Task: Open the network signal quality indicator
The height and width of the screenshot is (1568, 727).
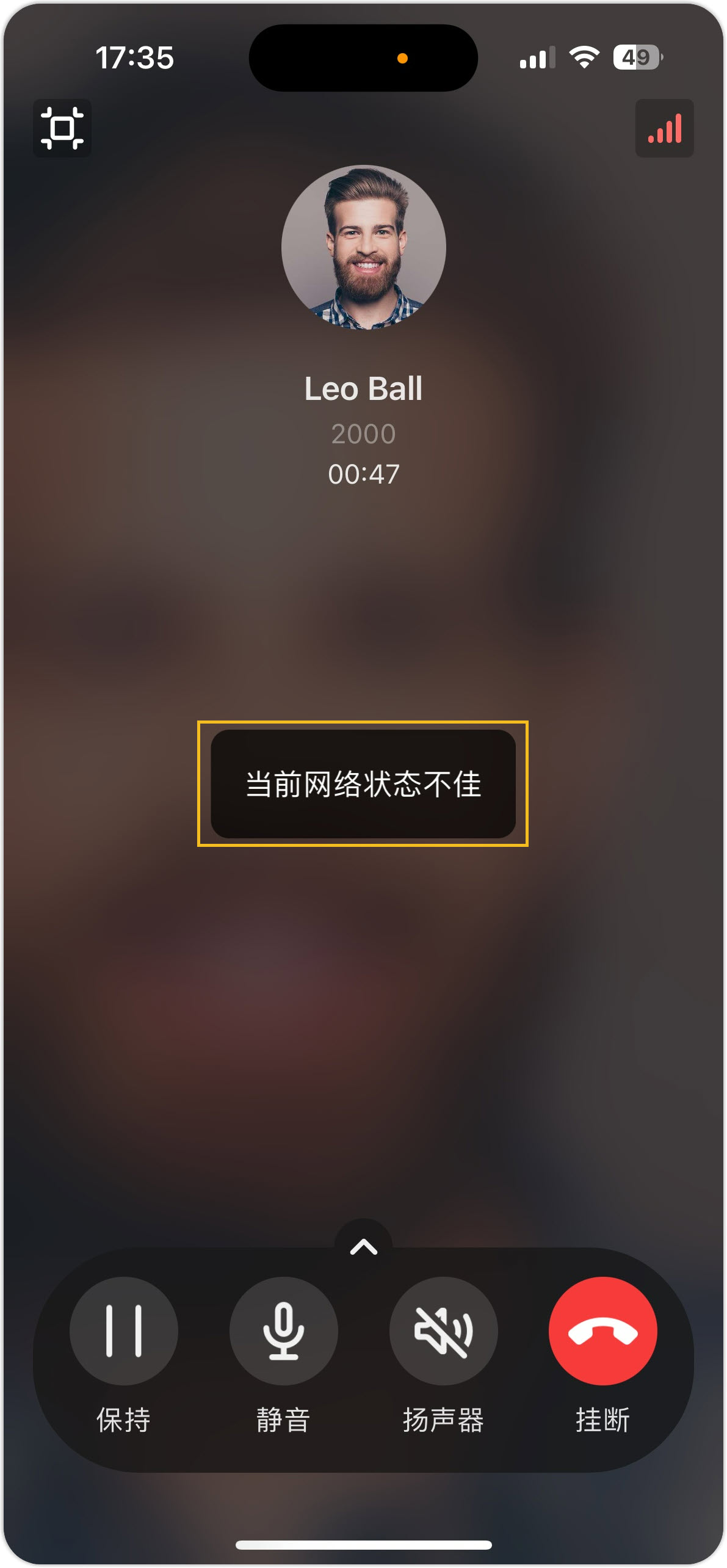Action: pos(664,128)
